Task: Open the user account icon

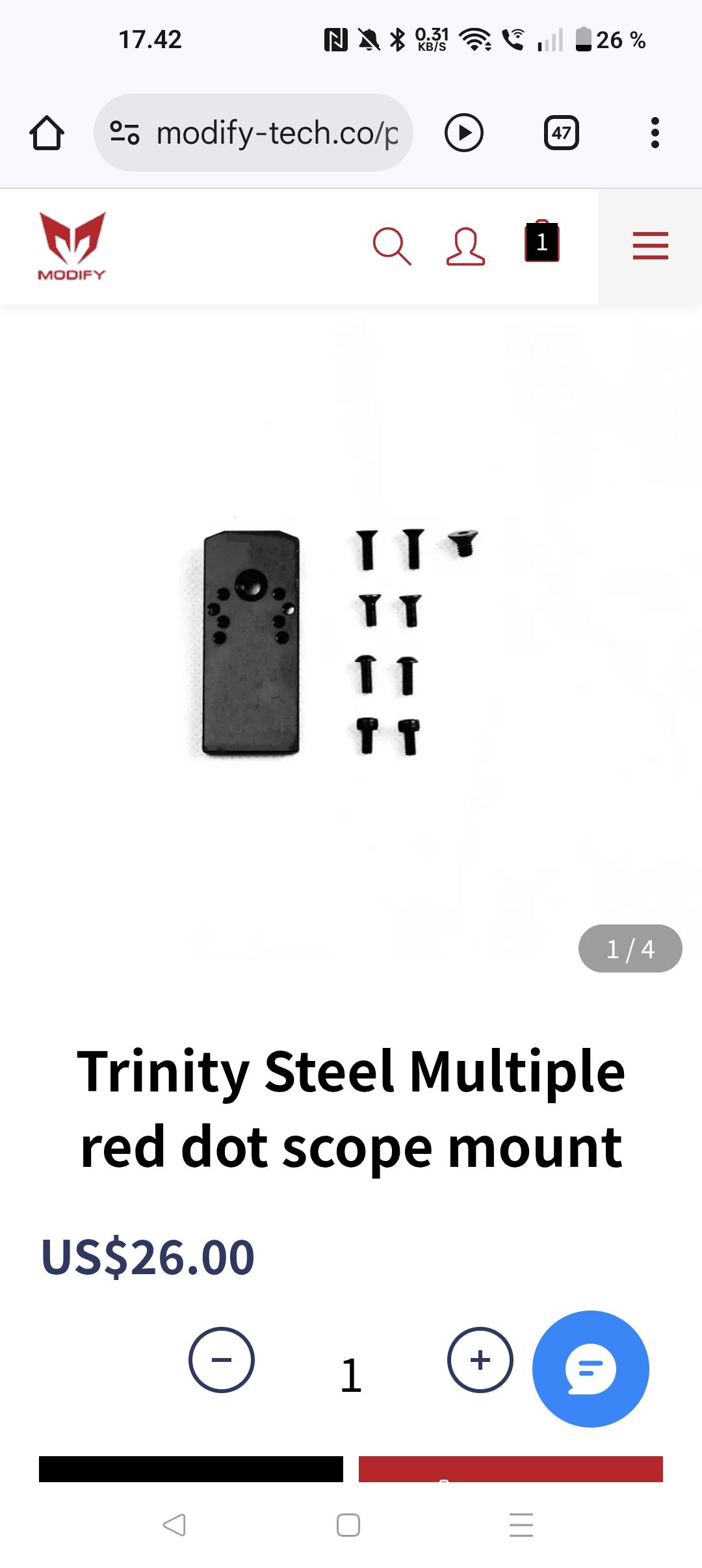Action: click(465, 246)
